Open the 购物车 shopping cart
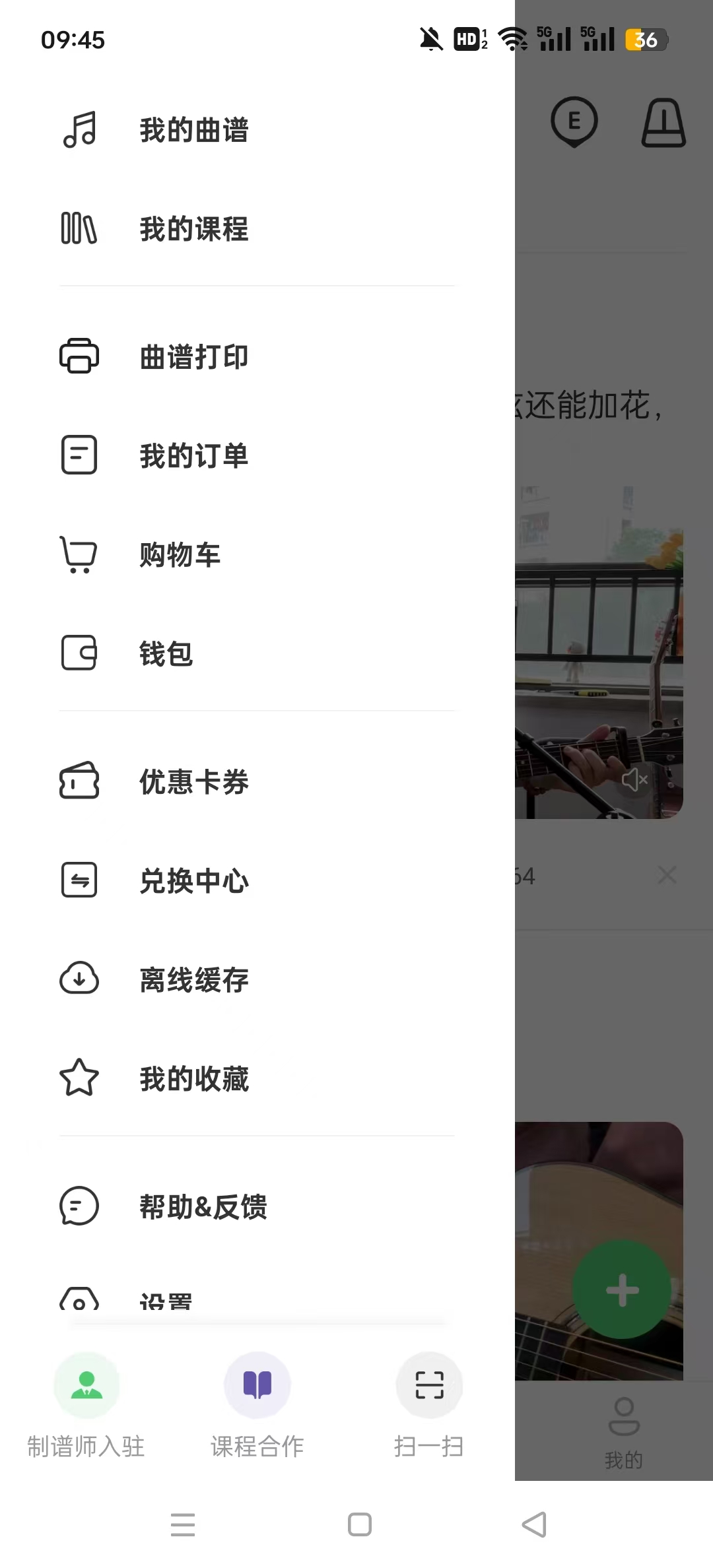713x1568 pixels. click(x=180, y=555)
